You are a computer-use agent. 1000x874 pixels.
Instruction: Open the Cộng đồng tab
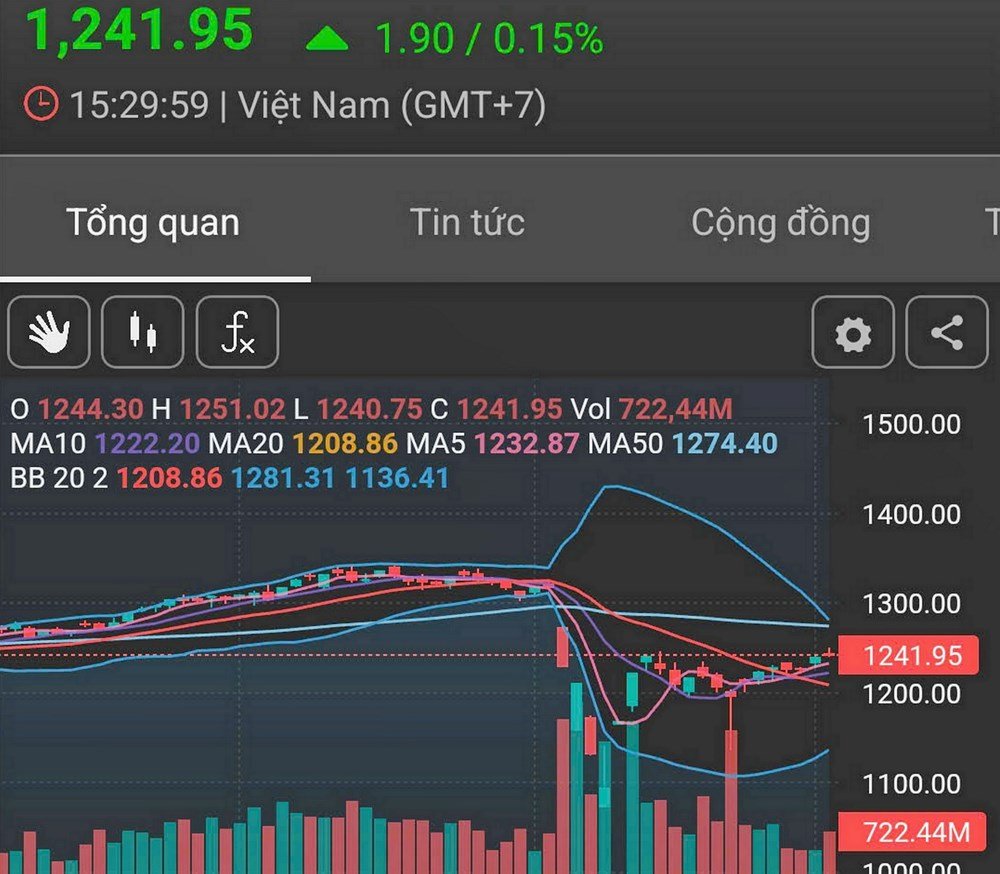[780, 222]
